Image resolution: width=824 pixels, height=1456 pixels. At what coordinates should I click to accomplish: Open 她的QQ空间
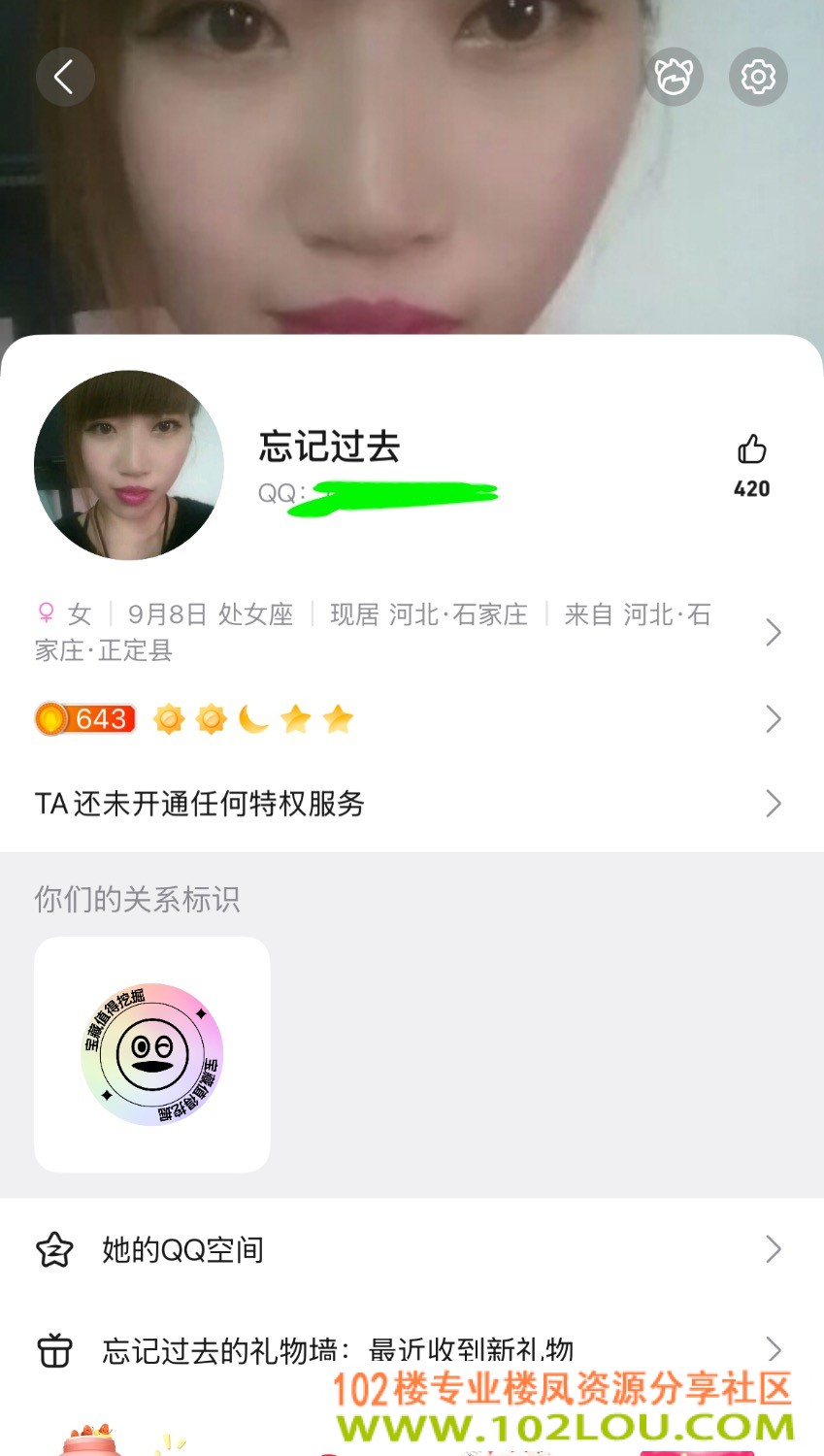412,1249
